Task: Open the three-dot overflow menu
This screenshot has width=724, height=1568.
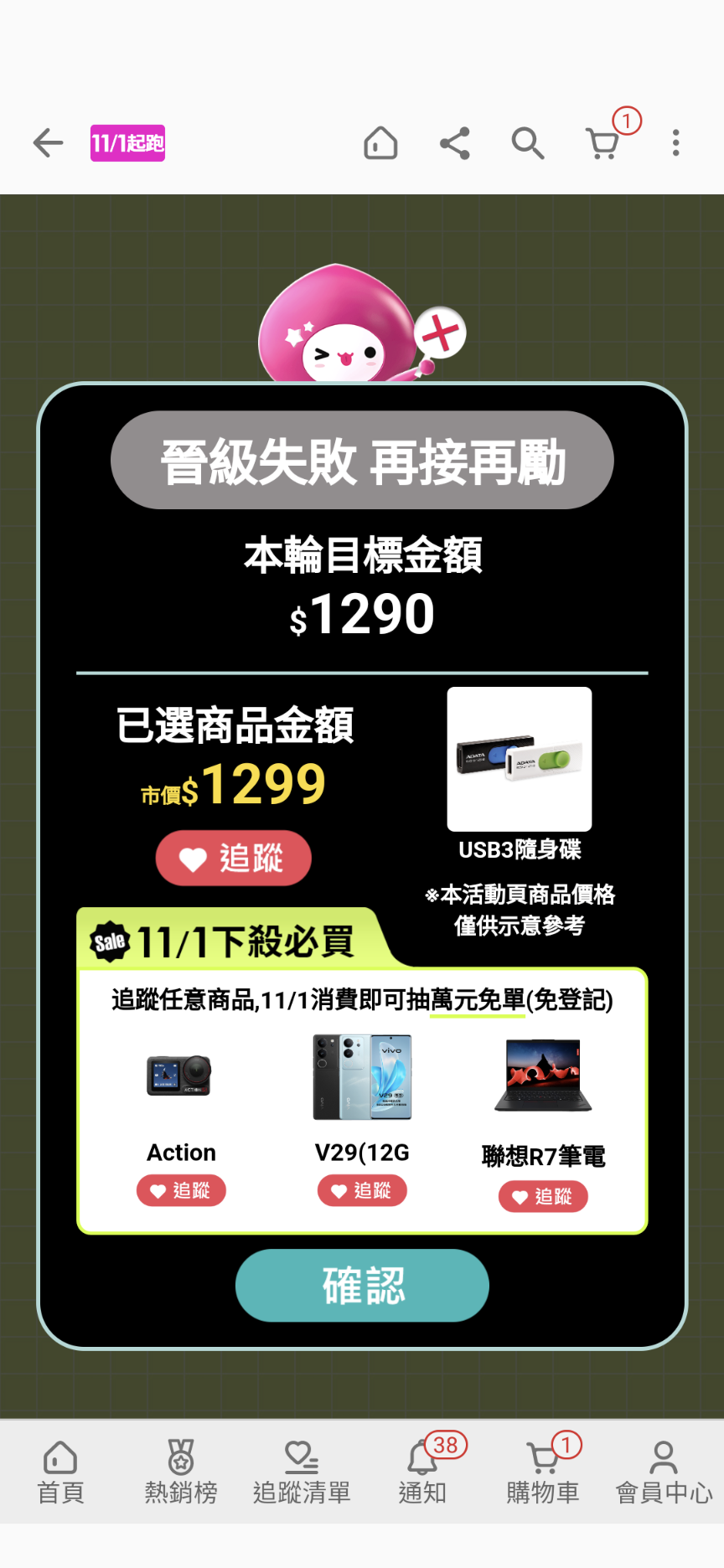Action: coord(675,143)
